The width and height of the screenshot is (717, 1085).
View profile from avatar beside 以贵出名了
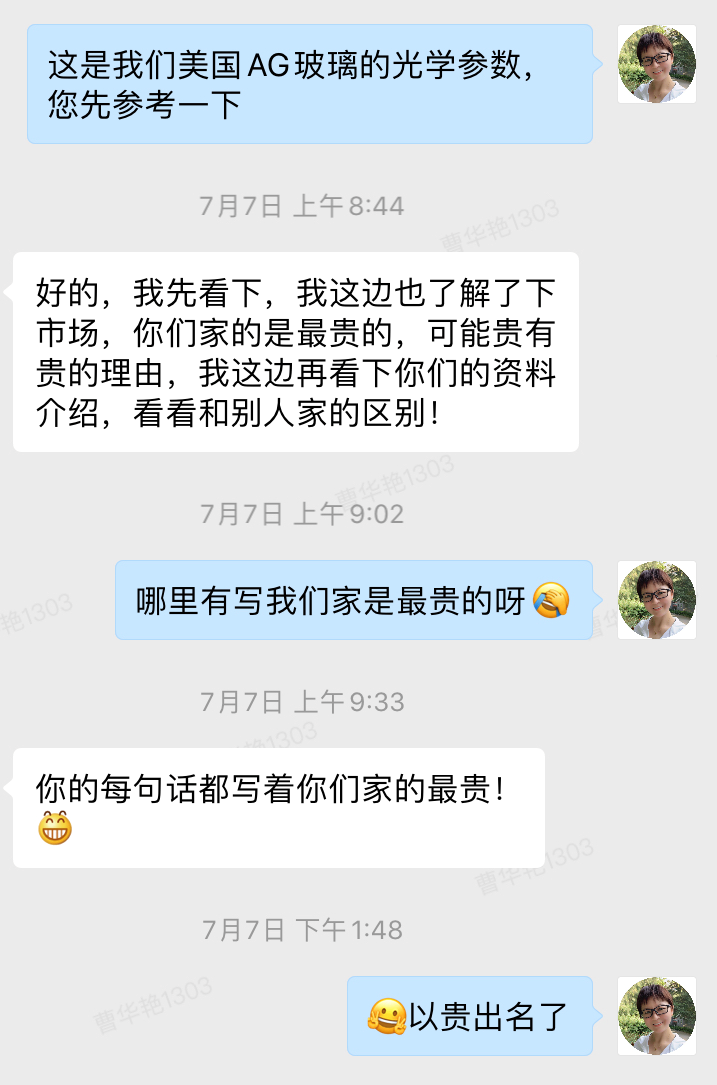point(656,1016)
